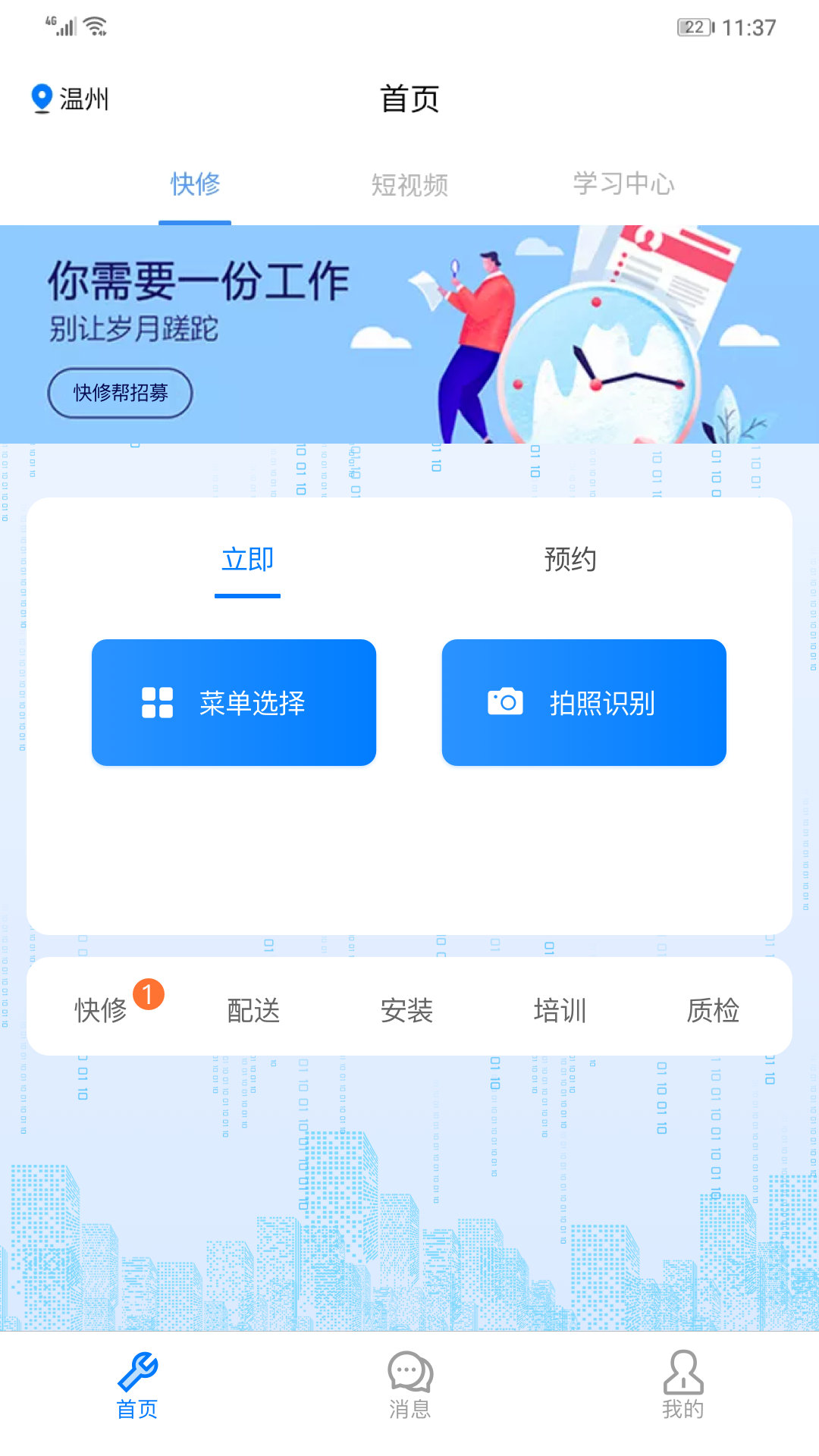819x1456 pixels.
Task: Open the 培训 category
Action: [x=560, y=1010]
